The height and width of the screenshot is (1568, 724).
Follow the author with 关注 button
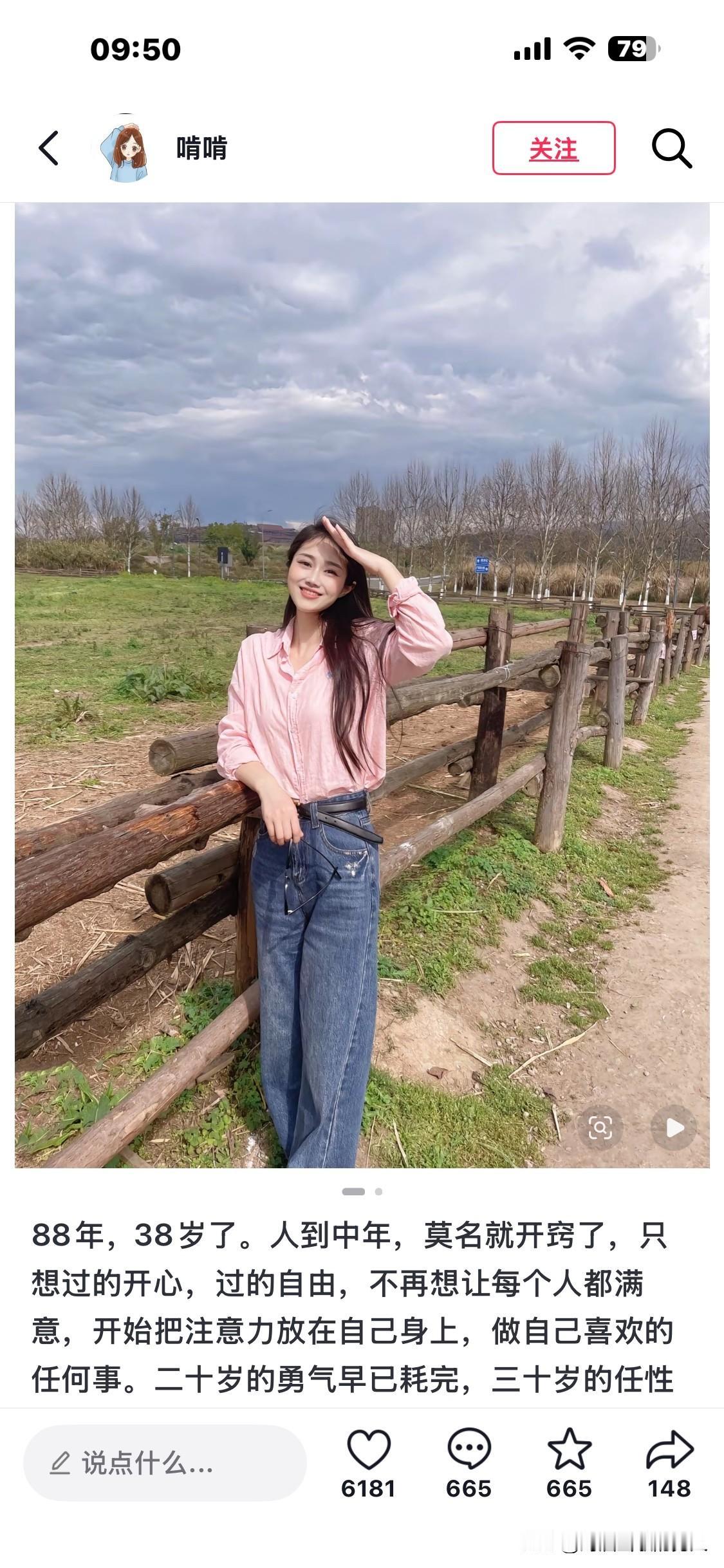pyautogui.click(x=553, y=148)
